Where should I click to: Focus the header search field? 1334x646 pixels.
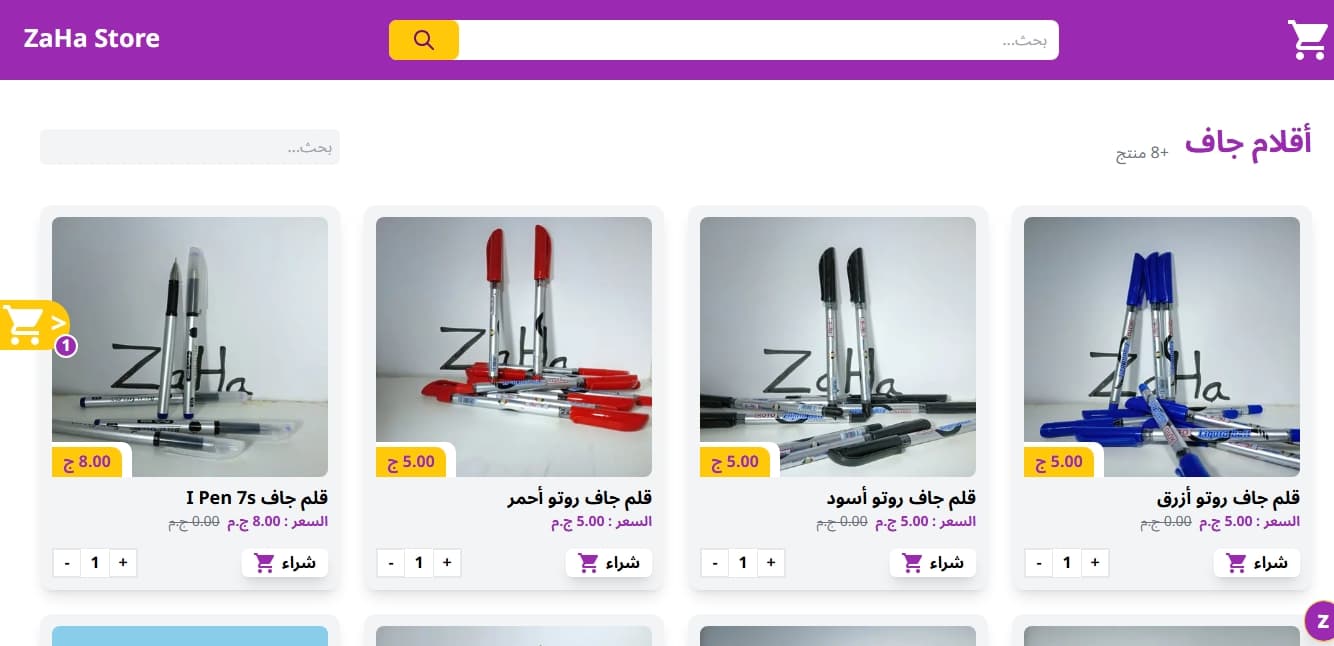(x=758, y=40)
